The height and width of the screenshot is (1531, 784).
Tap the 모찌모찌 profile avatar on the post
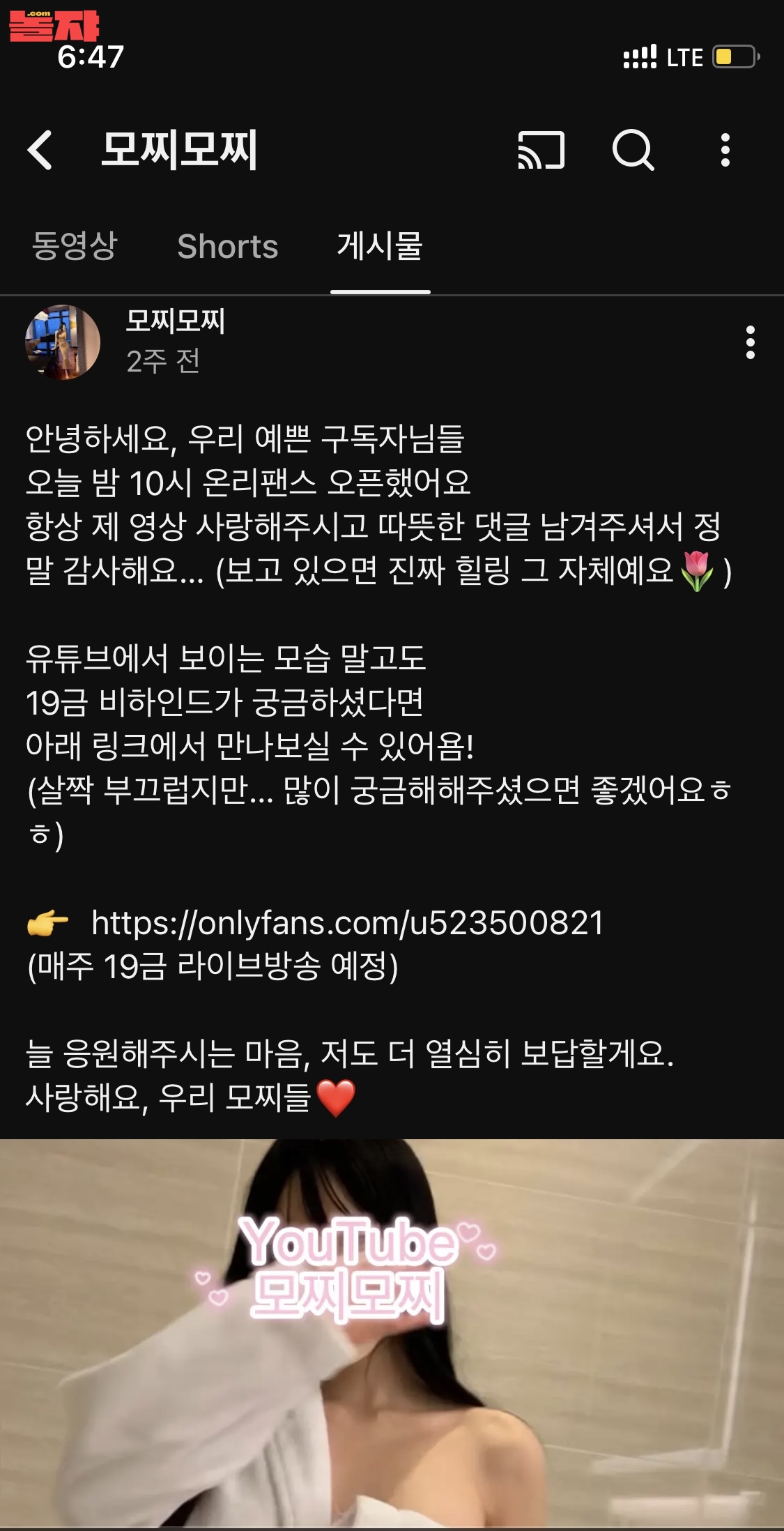coord(63,342)
